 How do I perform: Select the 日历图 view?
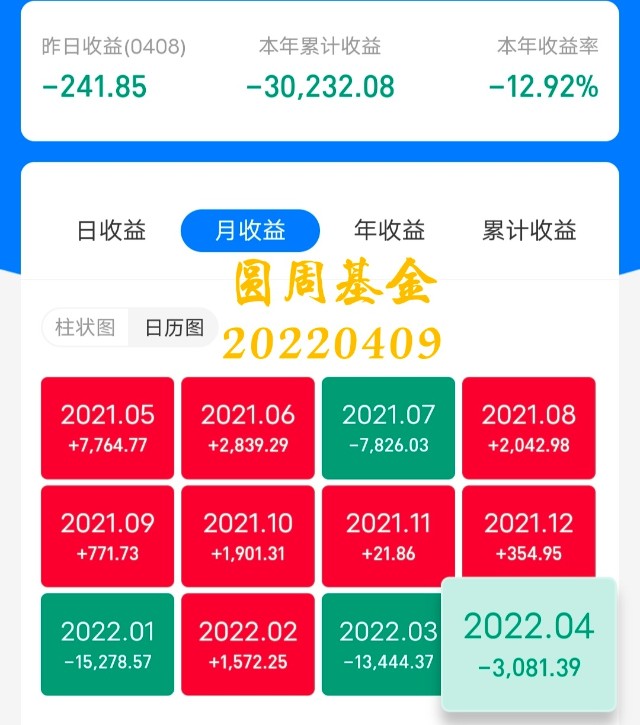[174, 327]
